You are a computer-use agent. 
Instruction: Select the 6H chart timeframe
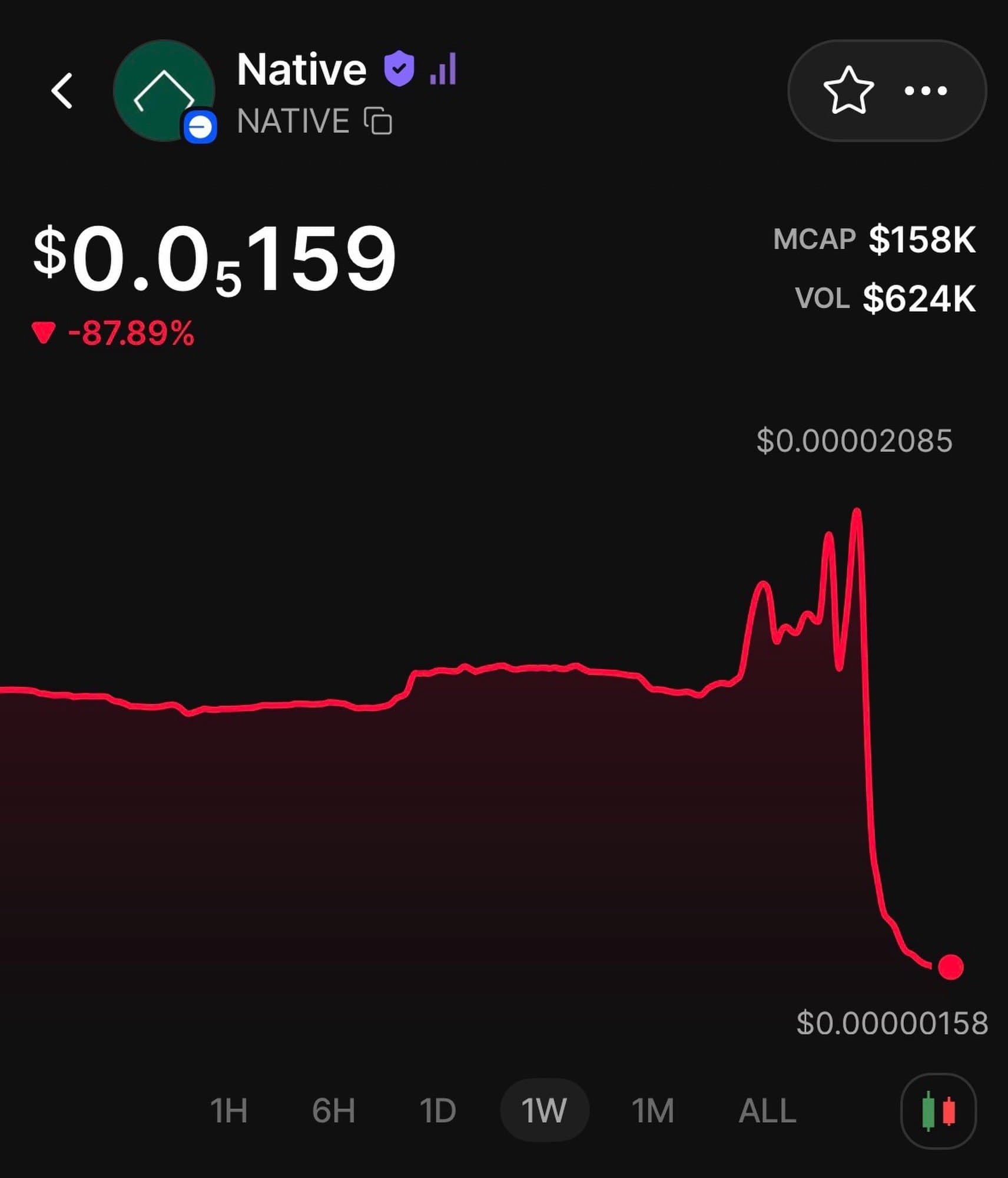[333, 1111]
